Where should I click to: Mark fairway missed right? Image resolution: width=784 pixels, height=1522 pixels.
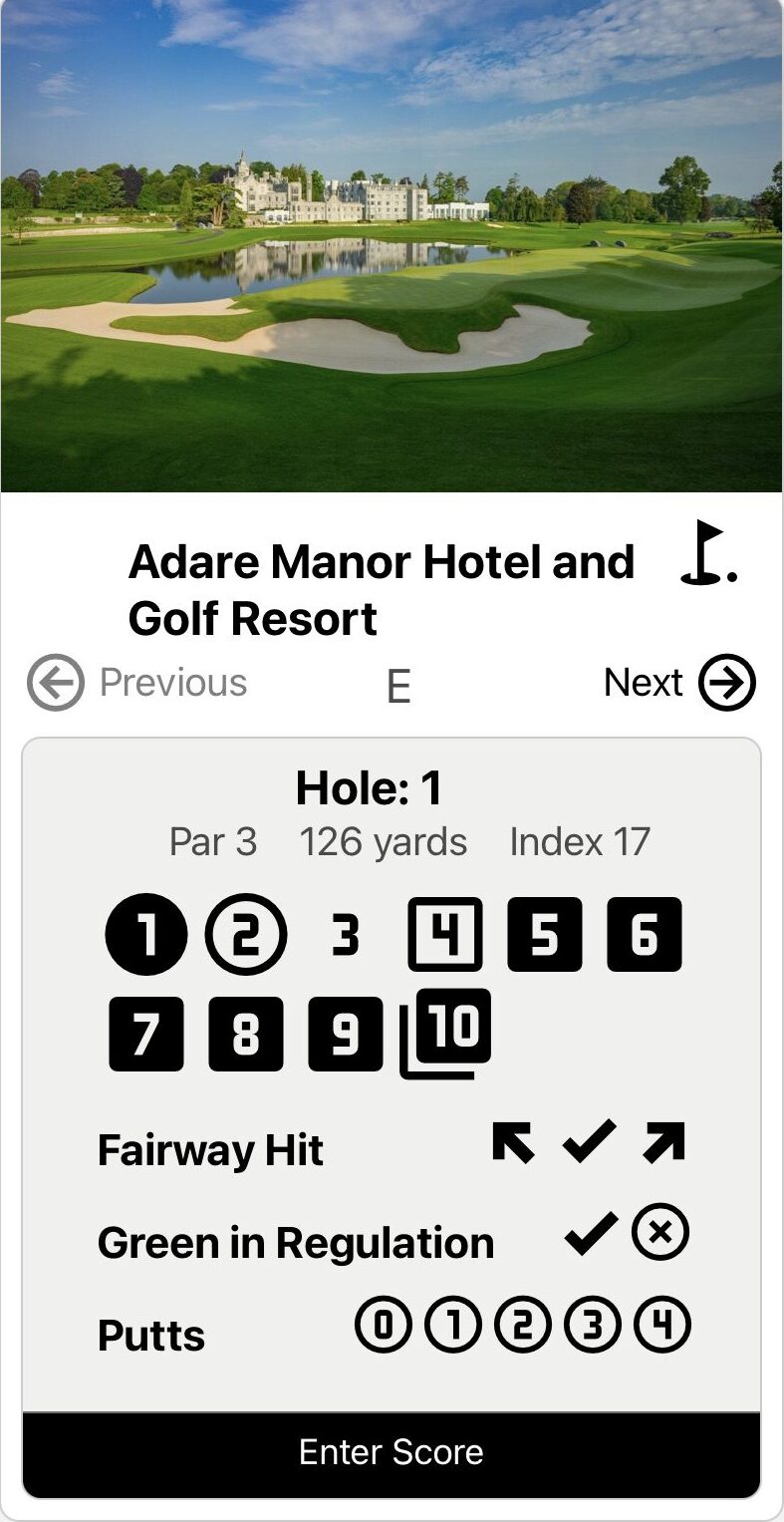[x=664, y=1142]
